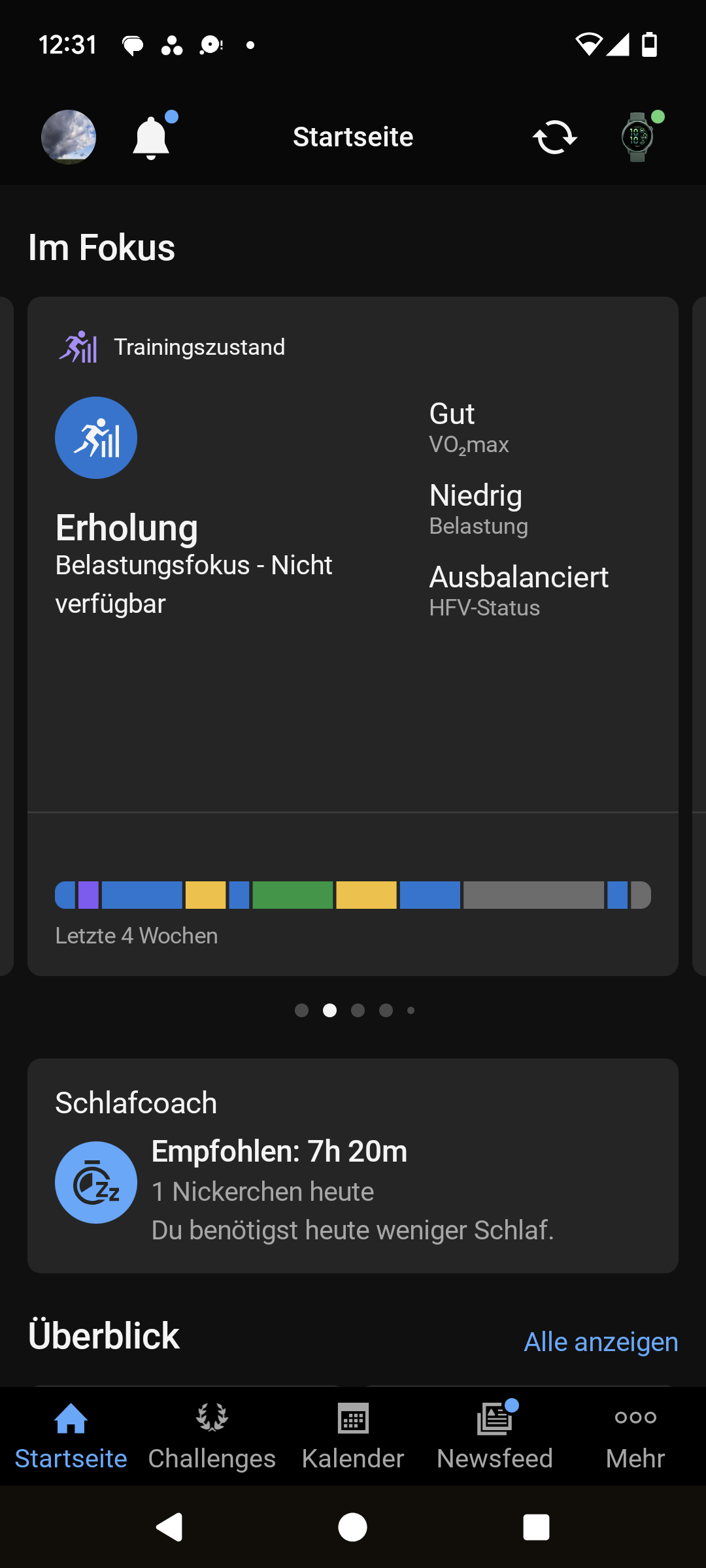Tap the sync arrows icon
706x1568 pixels.
pos(554,137)
